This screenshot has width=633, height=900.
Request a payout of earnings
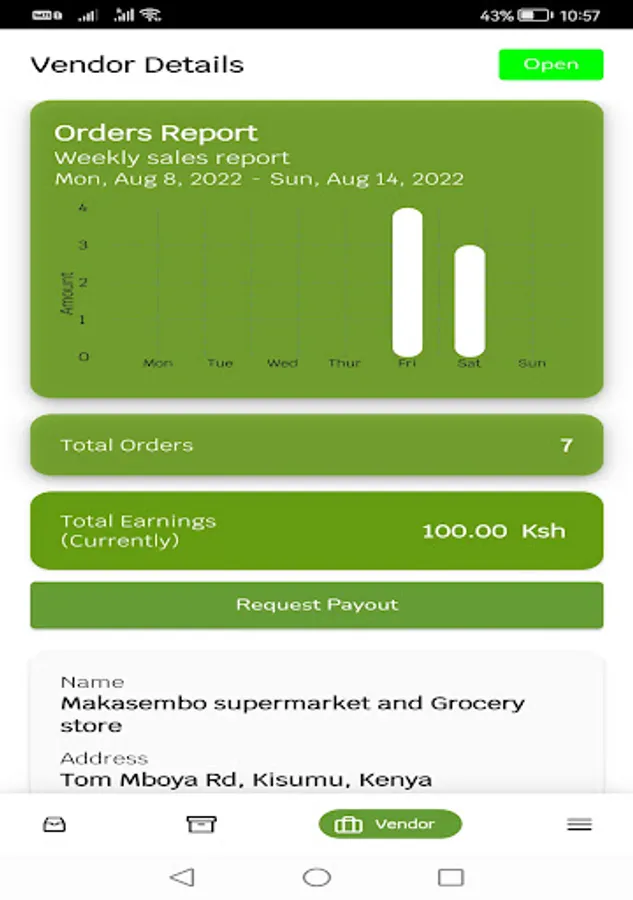pyautogui.click(x=317, y=605)
